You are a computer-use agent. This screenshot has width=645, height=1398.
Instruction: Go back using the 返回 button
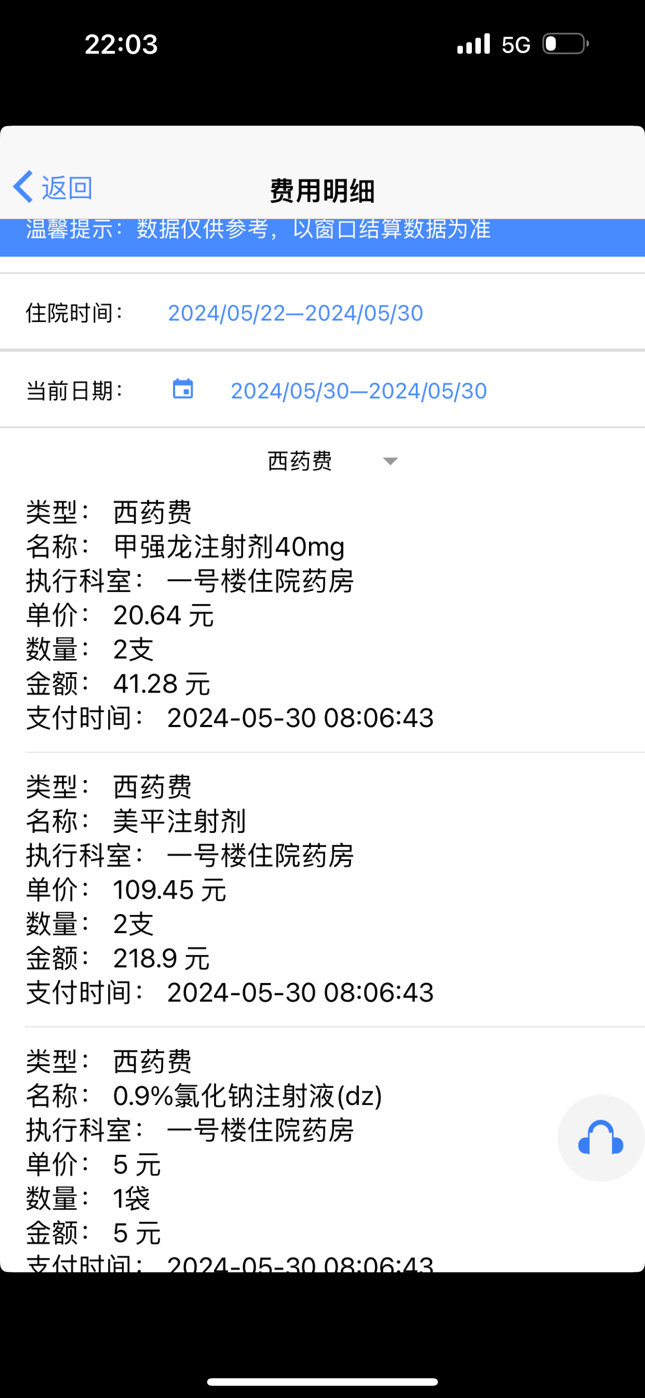pos(53,187)
